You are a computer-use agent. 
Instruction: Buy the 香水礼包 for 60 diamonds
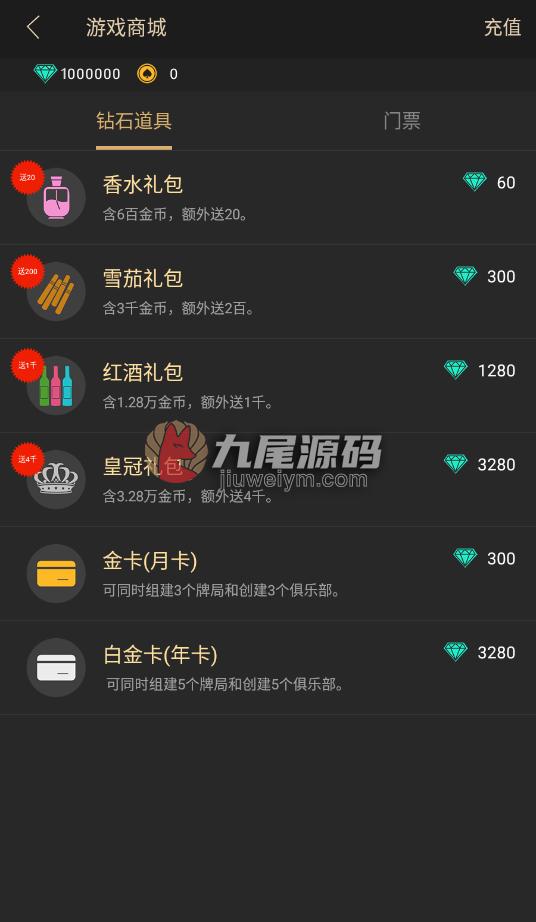tap(268, 198)
